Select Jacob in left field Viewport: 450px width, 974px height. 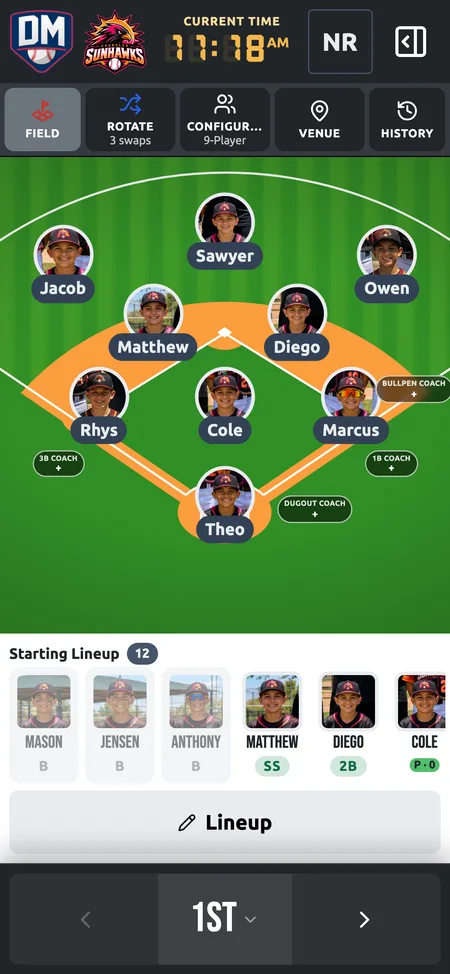pyautogui.click(x=63, y=264)
